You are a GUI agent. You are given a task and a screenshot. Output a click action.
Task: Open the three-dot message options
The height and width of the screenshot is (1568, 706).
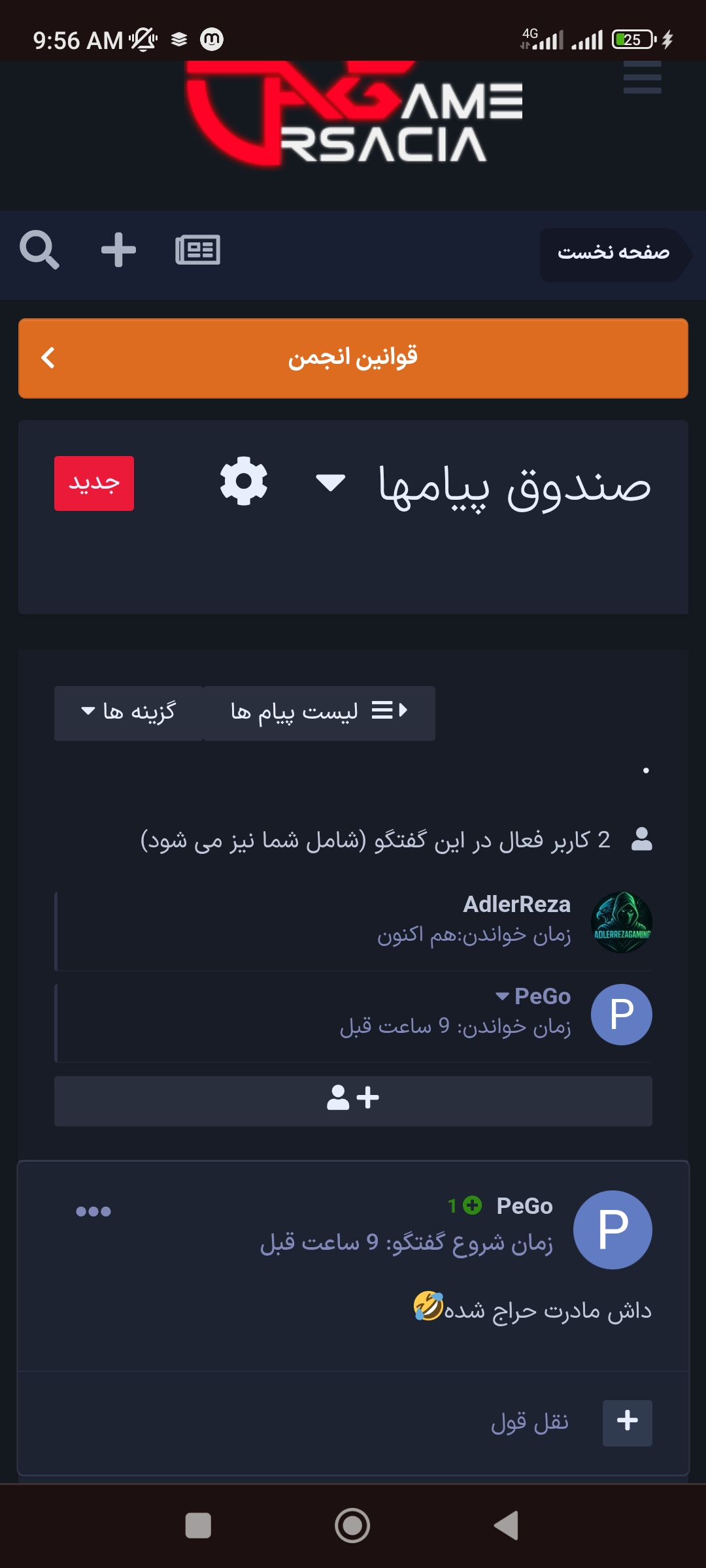[x=93, y=1211]
